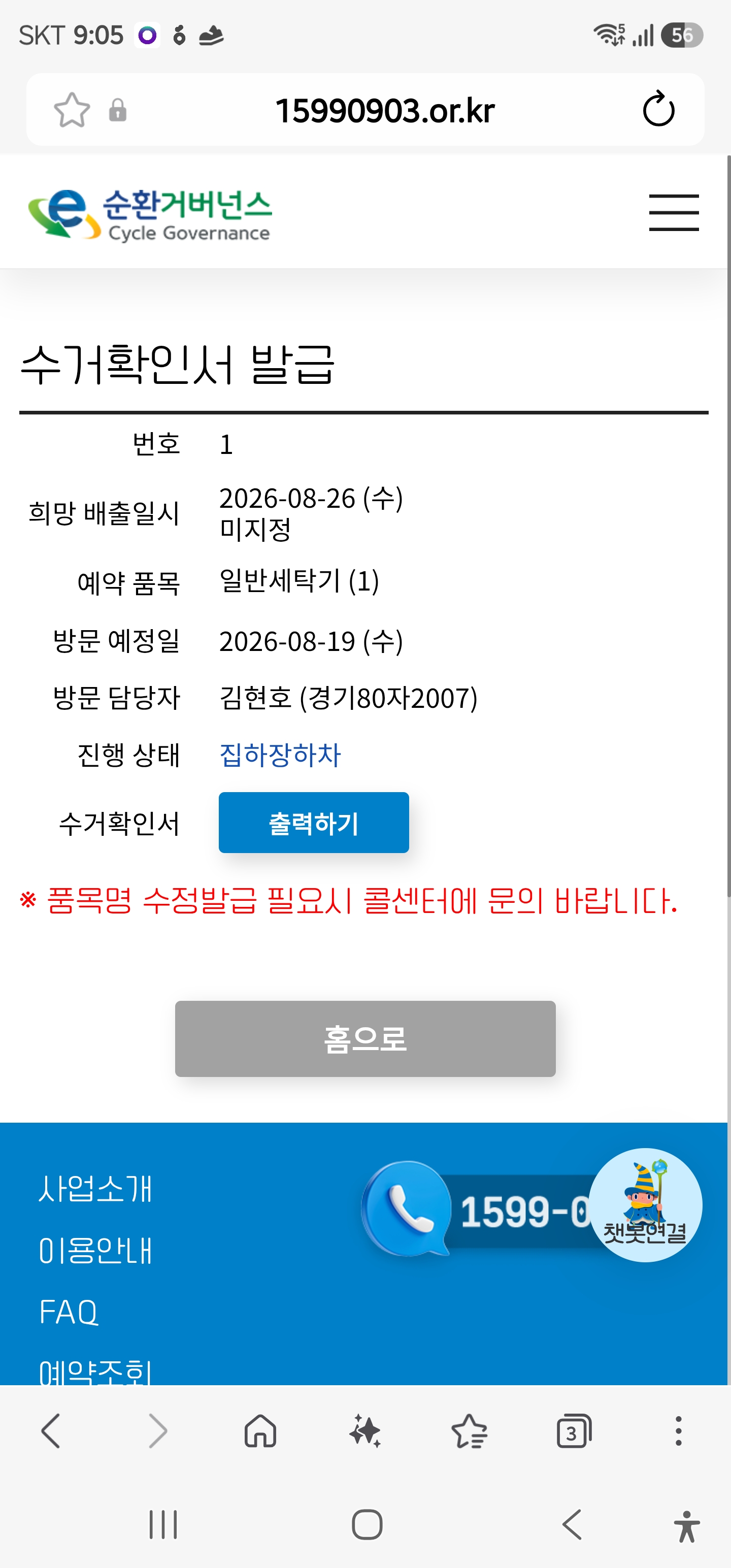Open the FAQ footer link
Screen dimensions: 731x1568
coord(68,1313)
